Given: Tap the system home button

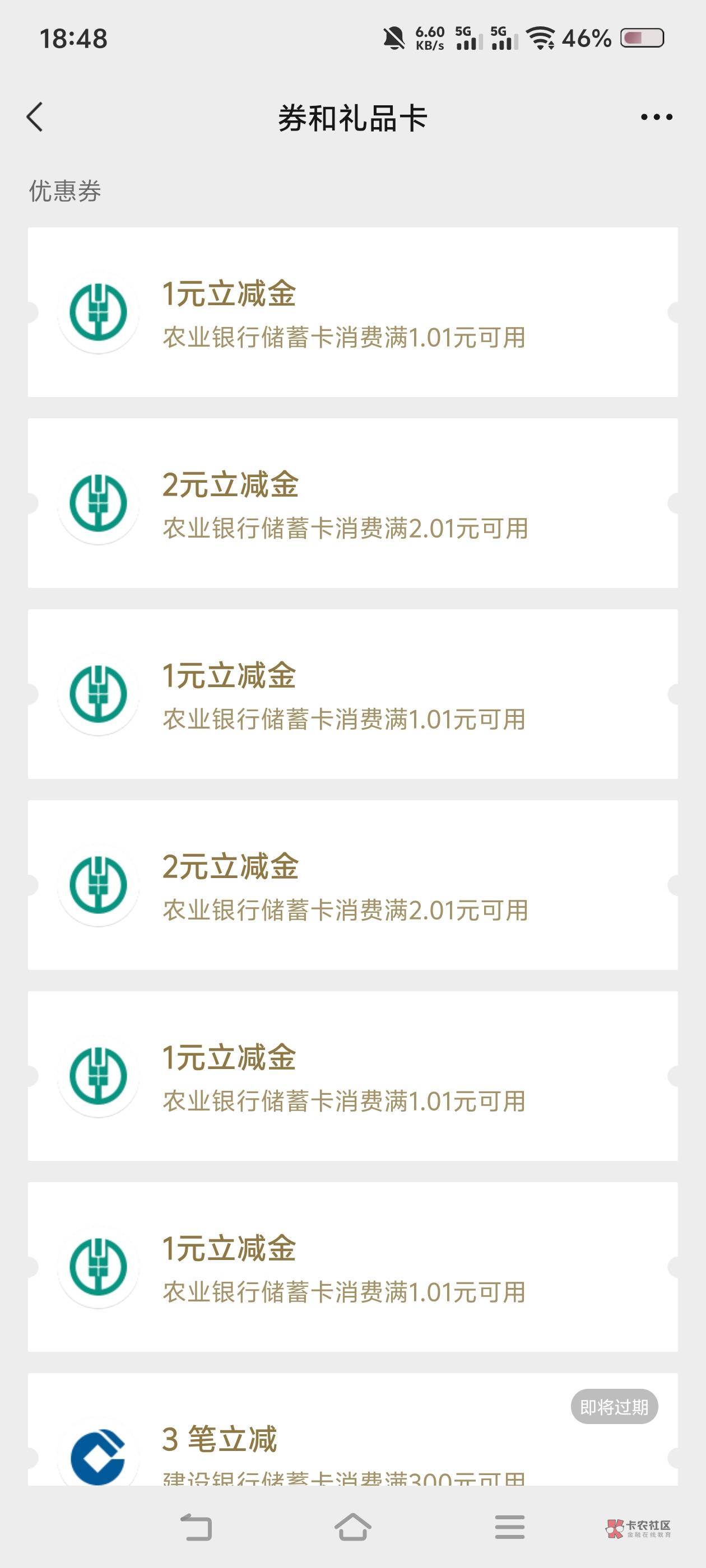Looking at the screenshot, I should coord(352,1527).
